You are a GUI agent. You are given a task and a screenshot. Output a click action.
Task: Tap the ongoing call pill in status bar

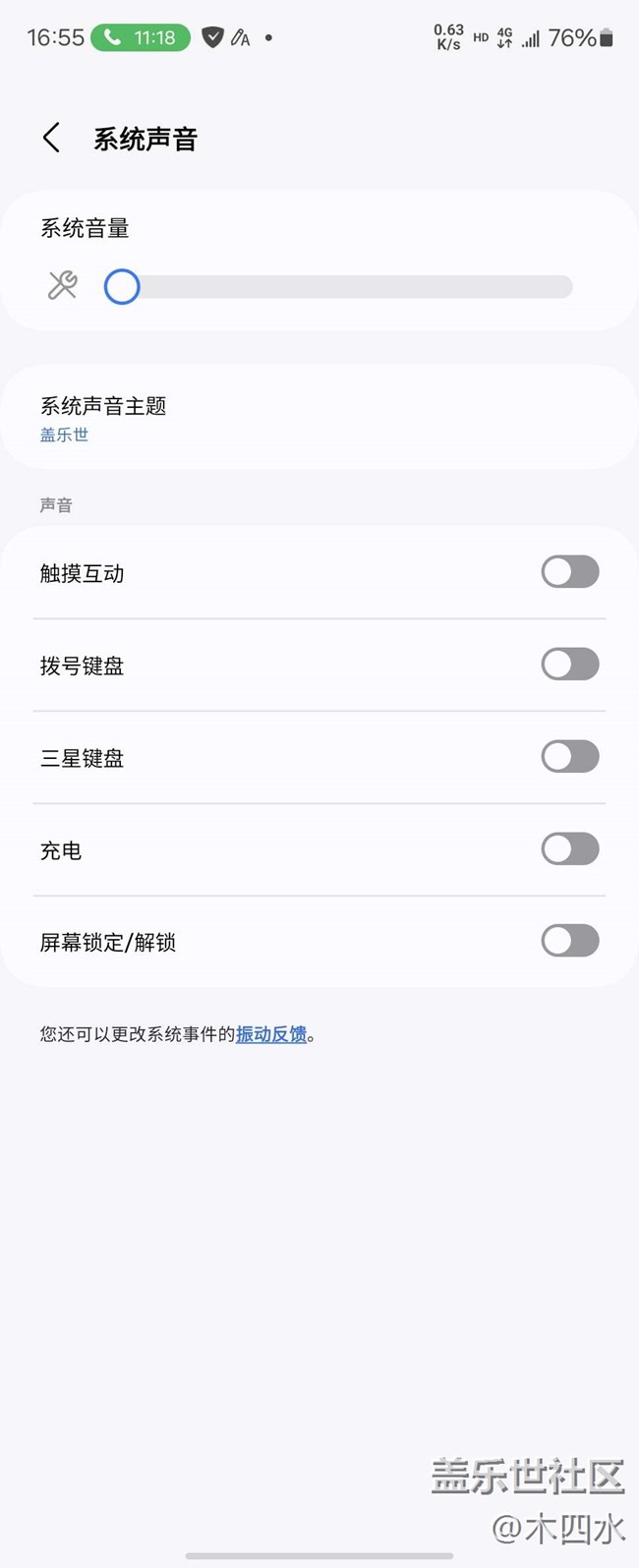pyautogui.click(x=141, y=38)
